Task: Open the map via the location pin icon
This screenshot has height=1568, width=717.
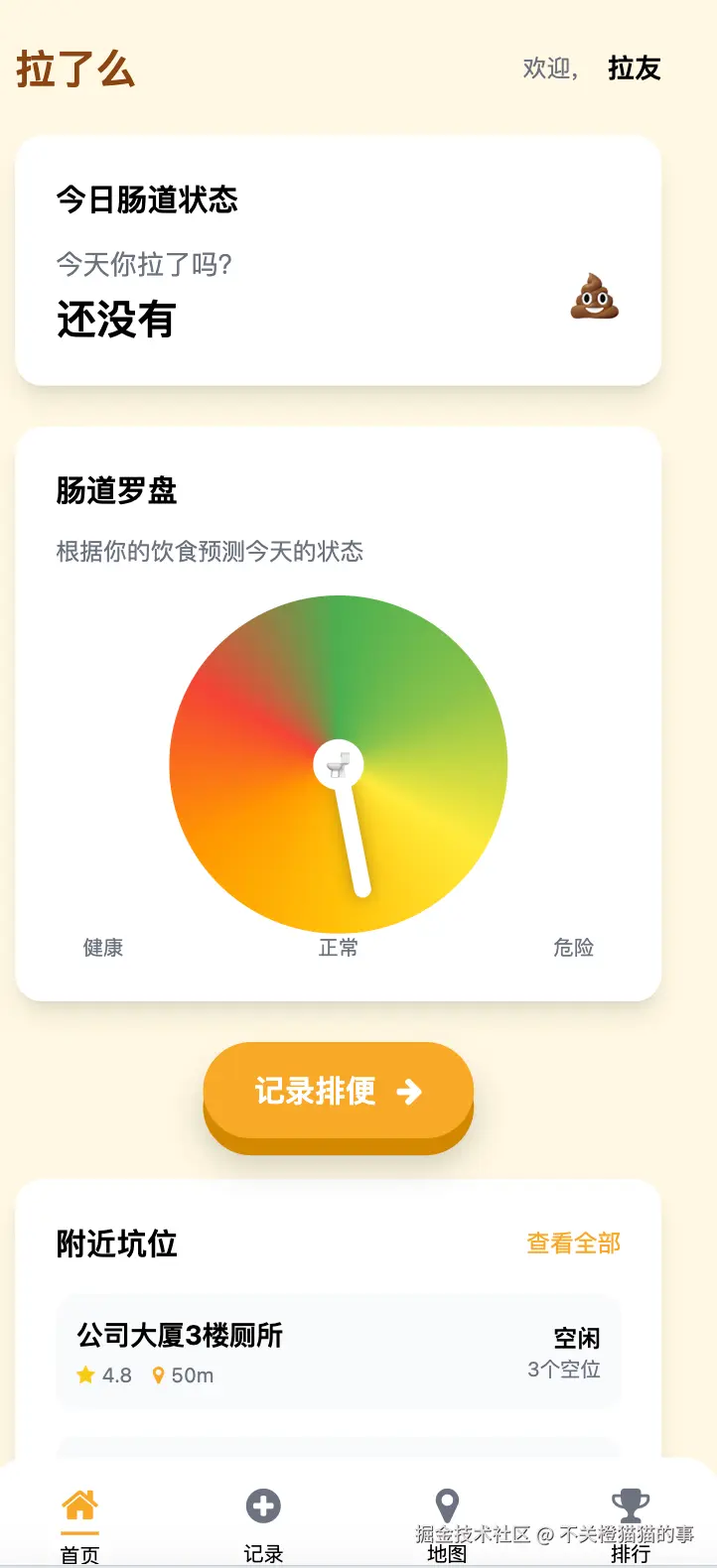Action: pos(447,1506)
